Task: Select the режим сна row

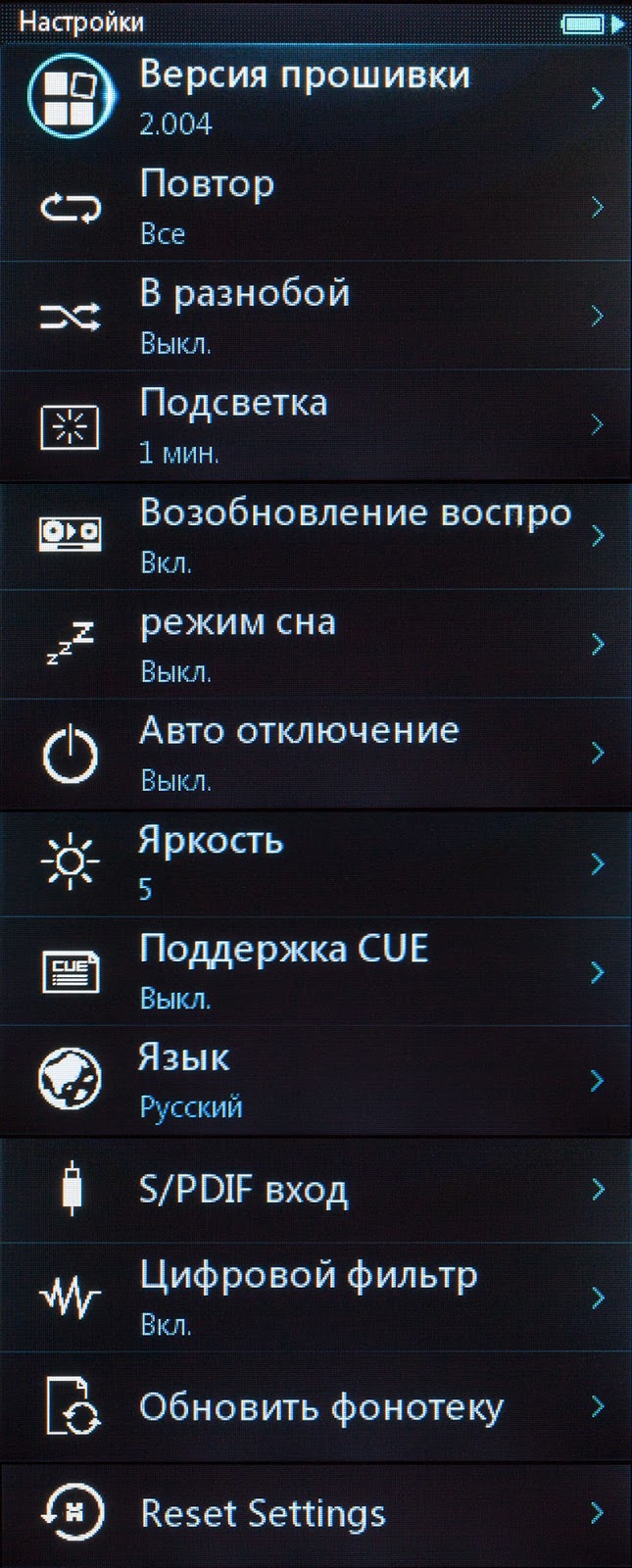Action: pos(314,644)
